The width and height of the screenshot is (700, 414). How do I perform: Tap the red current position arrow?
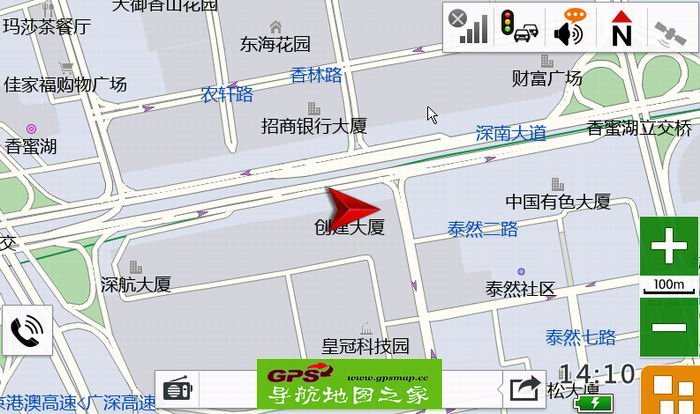click(353, 206)
